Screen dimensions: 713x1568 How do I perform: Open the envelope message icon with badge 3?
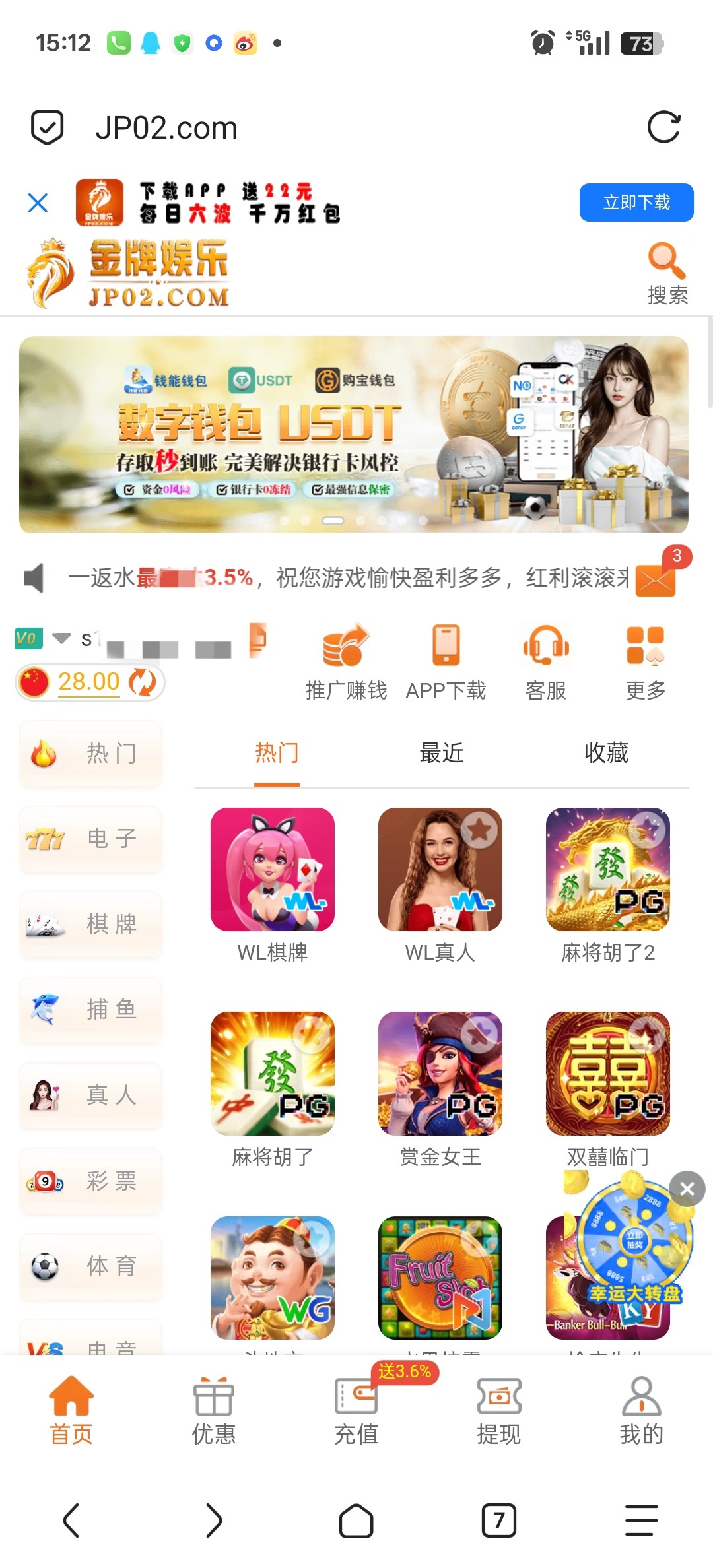point(656,581)
